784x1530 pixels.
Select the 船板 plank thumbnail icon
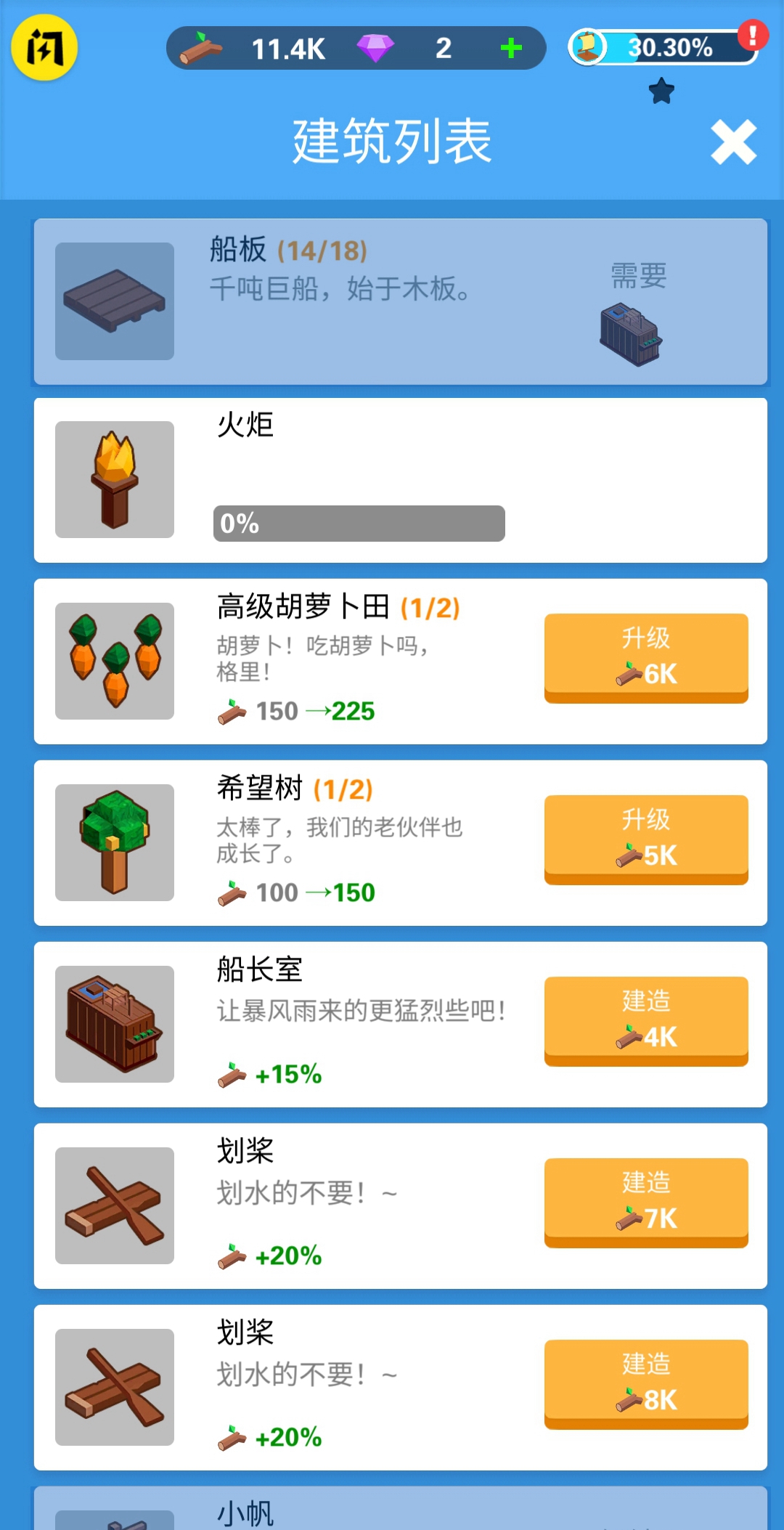coord(114,301)
